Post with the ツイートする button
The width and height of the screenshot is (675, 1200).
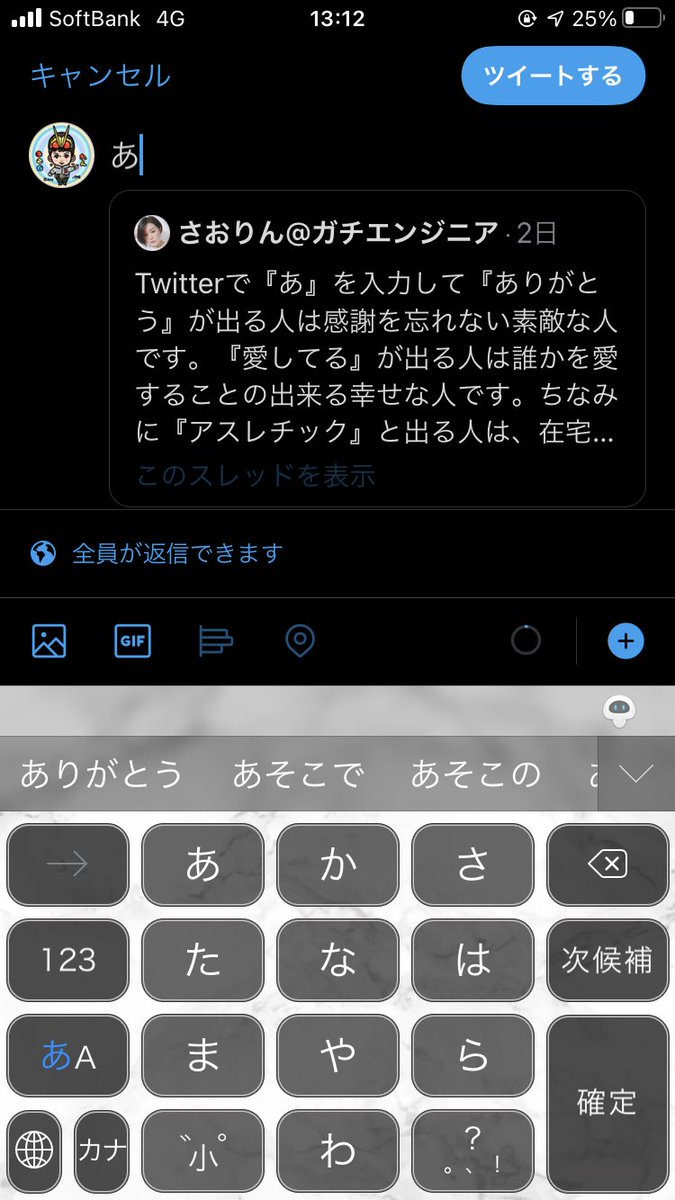[x=553, y=76]
